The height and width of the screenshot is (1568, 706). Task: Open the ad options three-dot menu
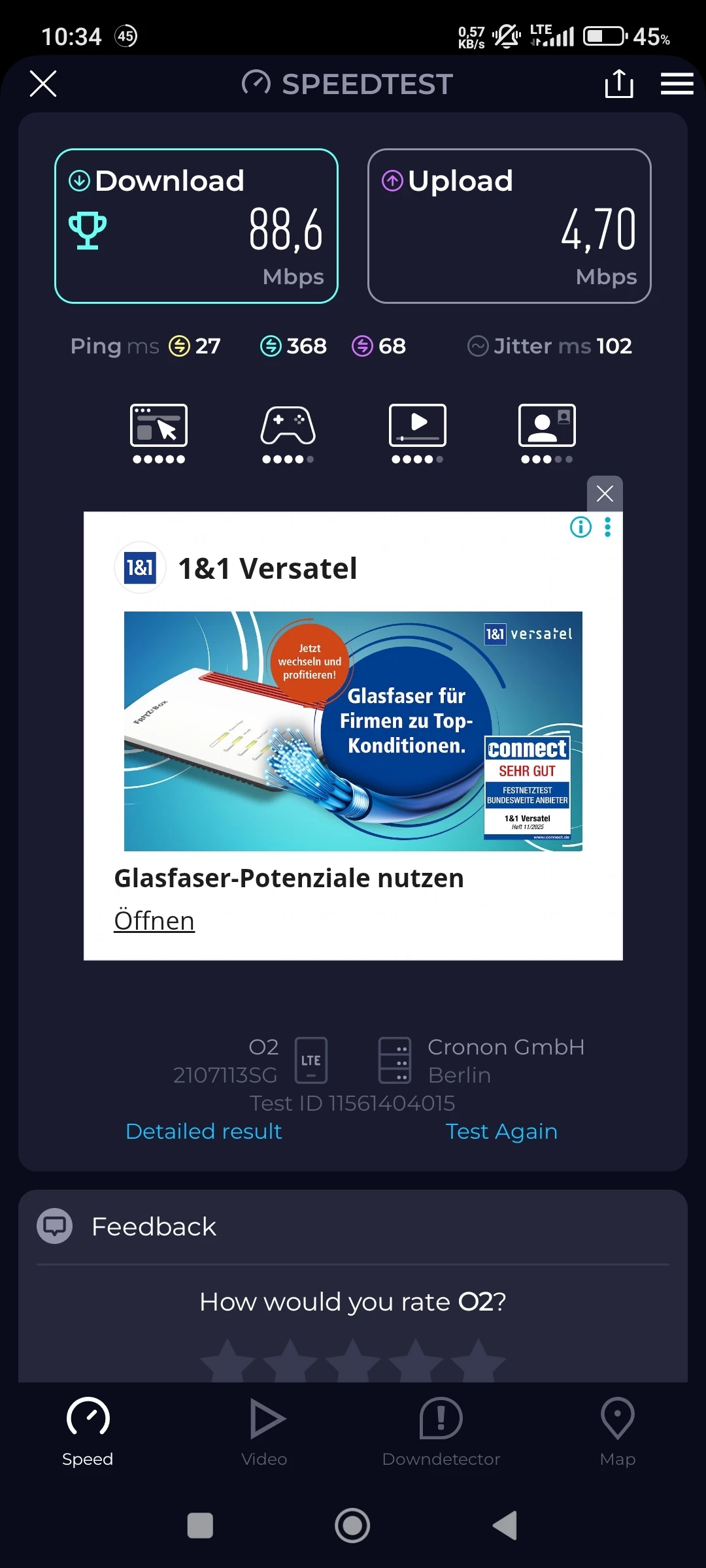(608, 527)
